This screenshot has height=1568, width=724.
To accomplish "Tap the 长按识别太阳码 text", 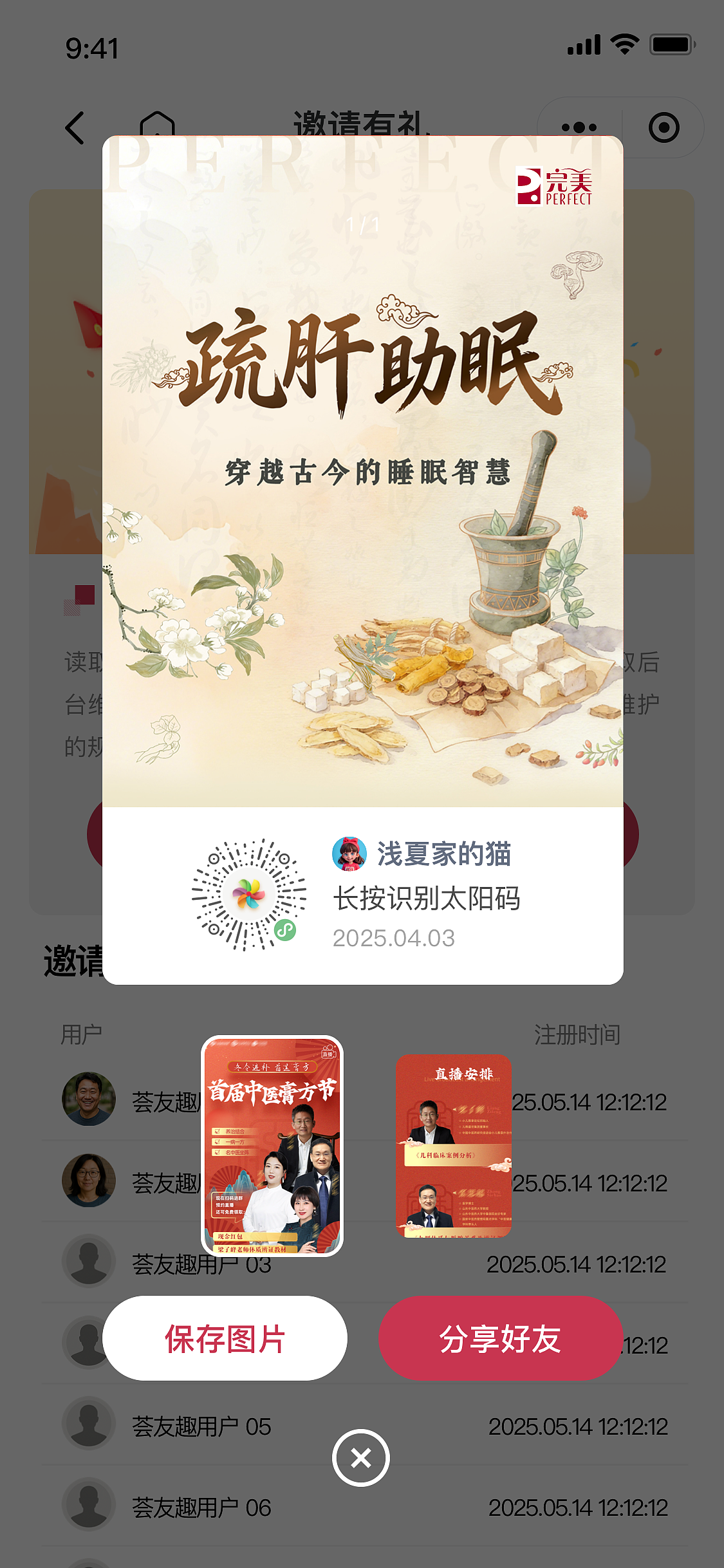I will [x=429, y=900].
